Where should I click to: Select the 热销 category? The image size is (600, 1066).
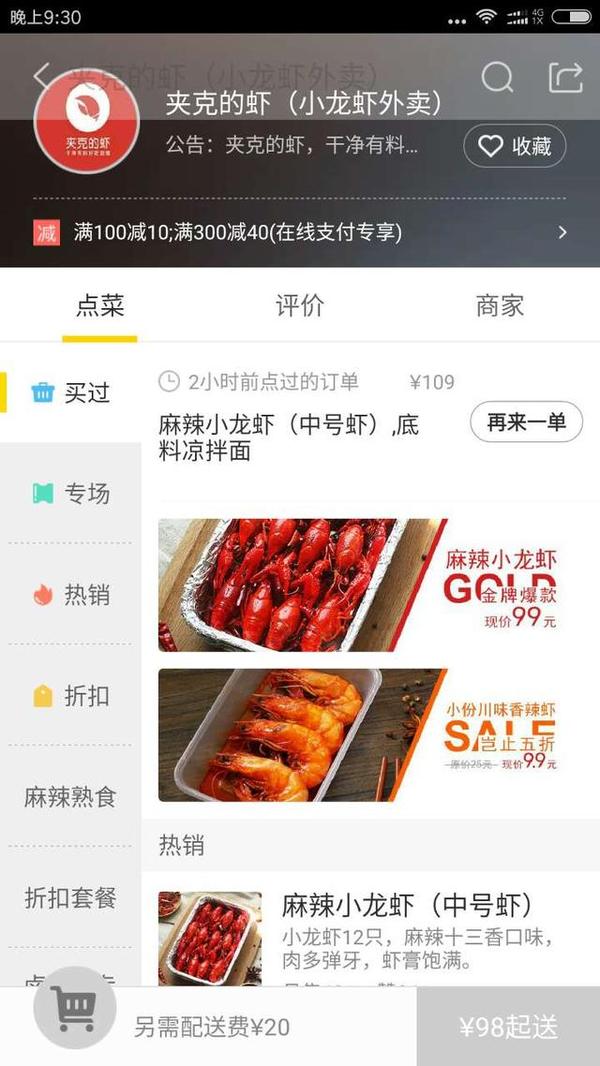coord(70,595)
